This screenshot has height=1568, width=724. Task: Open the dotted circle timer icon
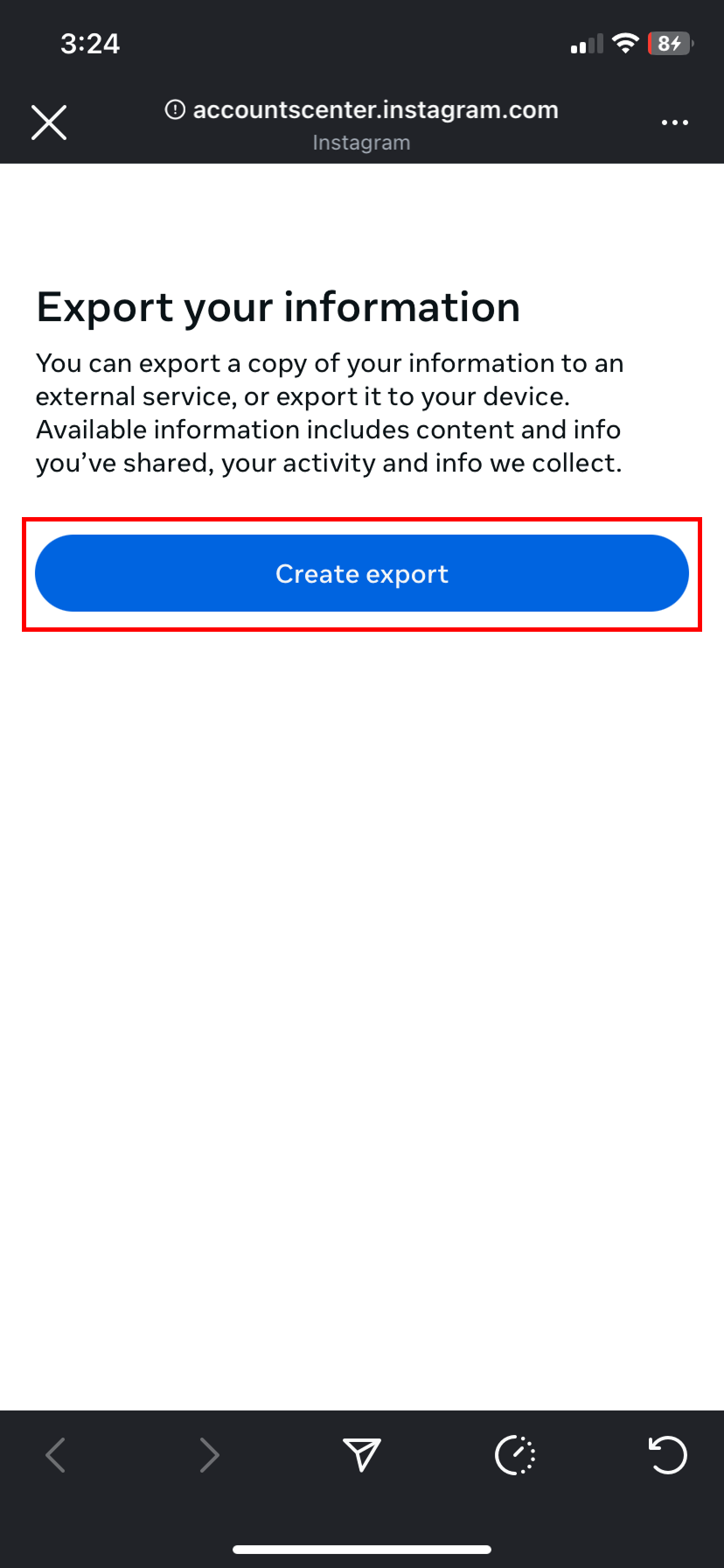pos(515,1455)
